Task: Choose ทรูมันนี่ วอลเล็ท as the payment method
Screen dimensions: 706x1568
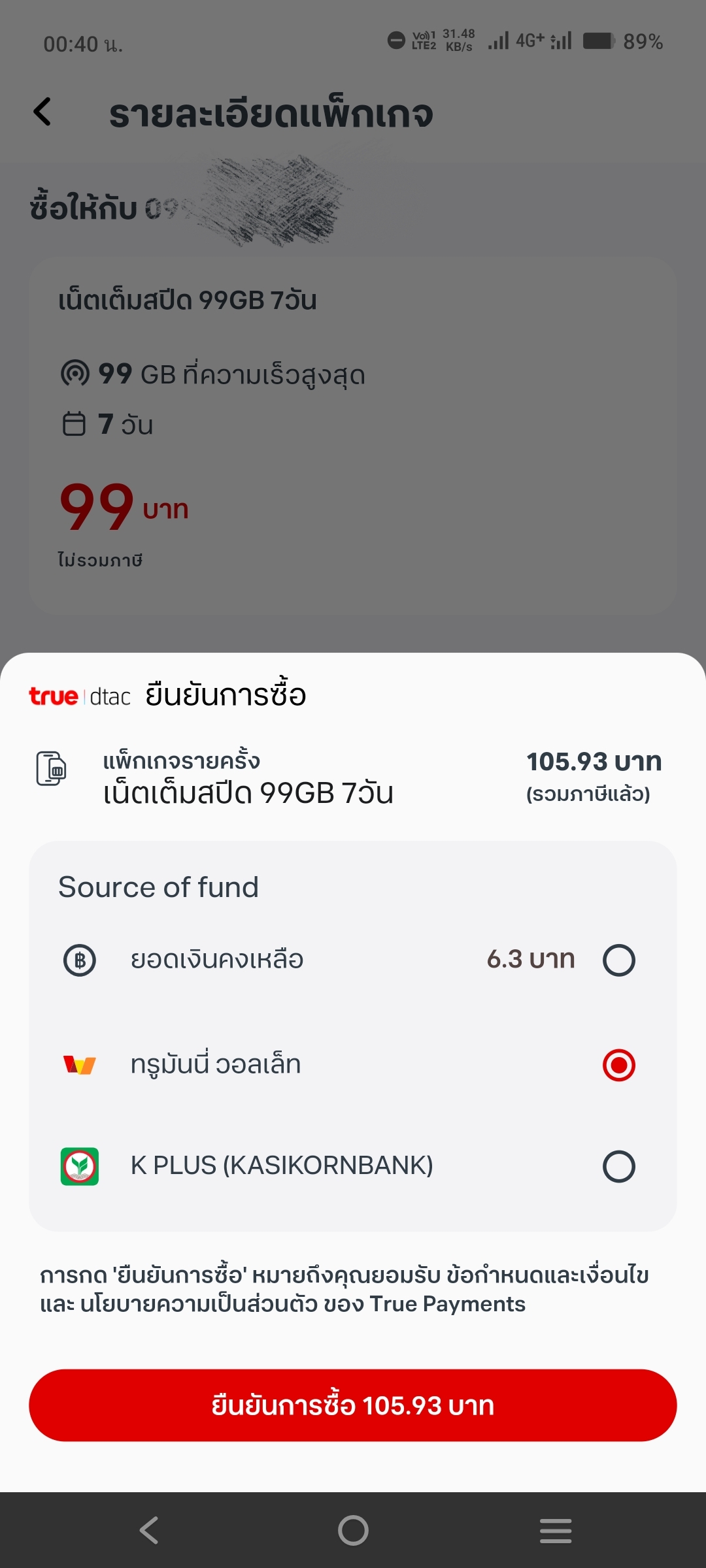Action: 618,1065
